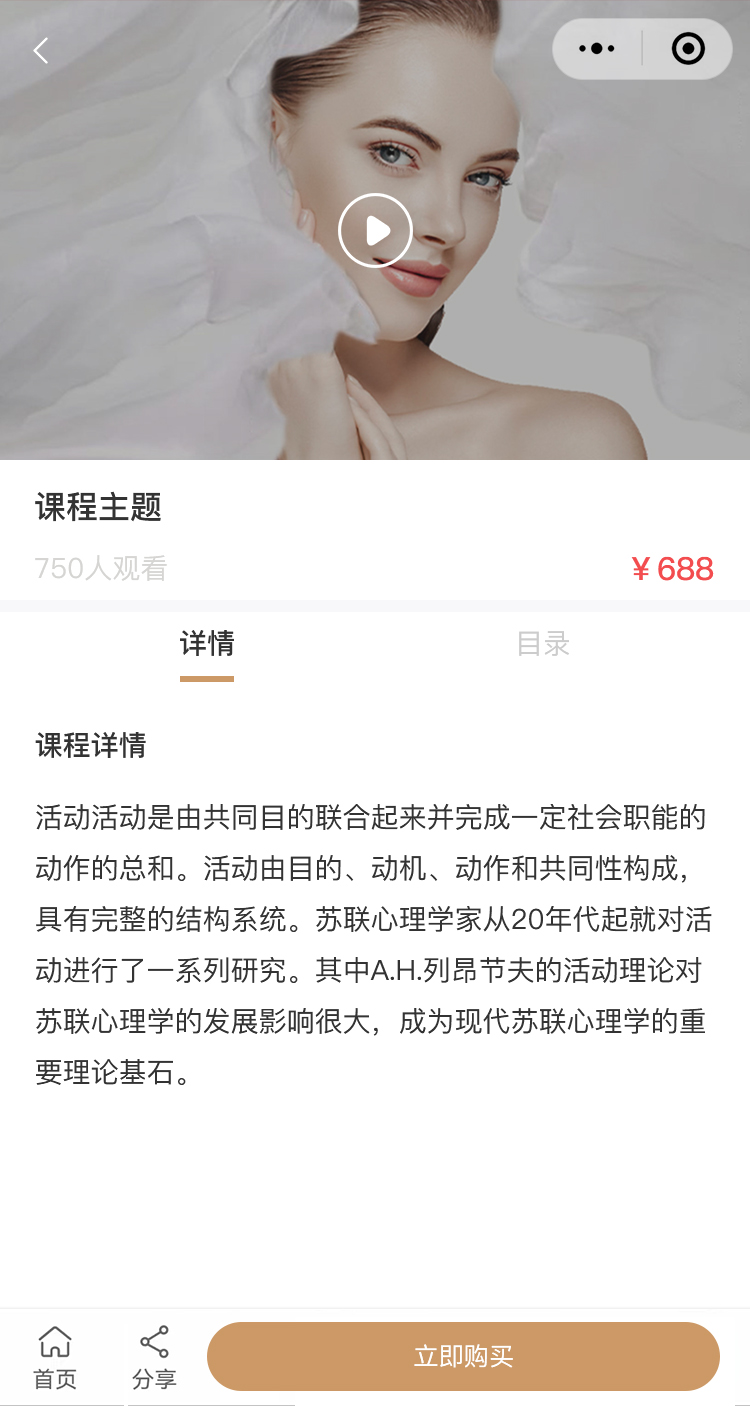Tap 立即购买 to buy the course

pyautogui.click(x=463, y=1357)
